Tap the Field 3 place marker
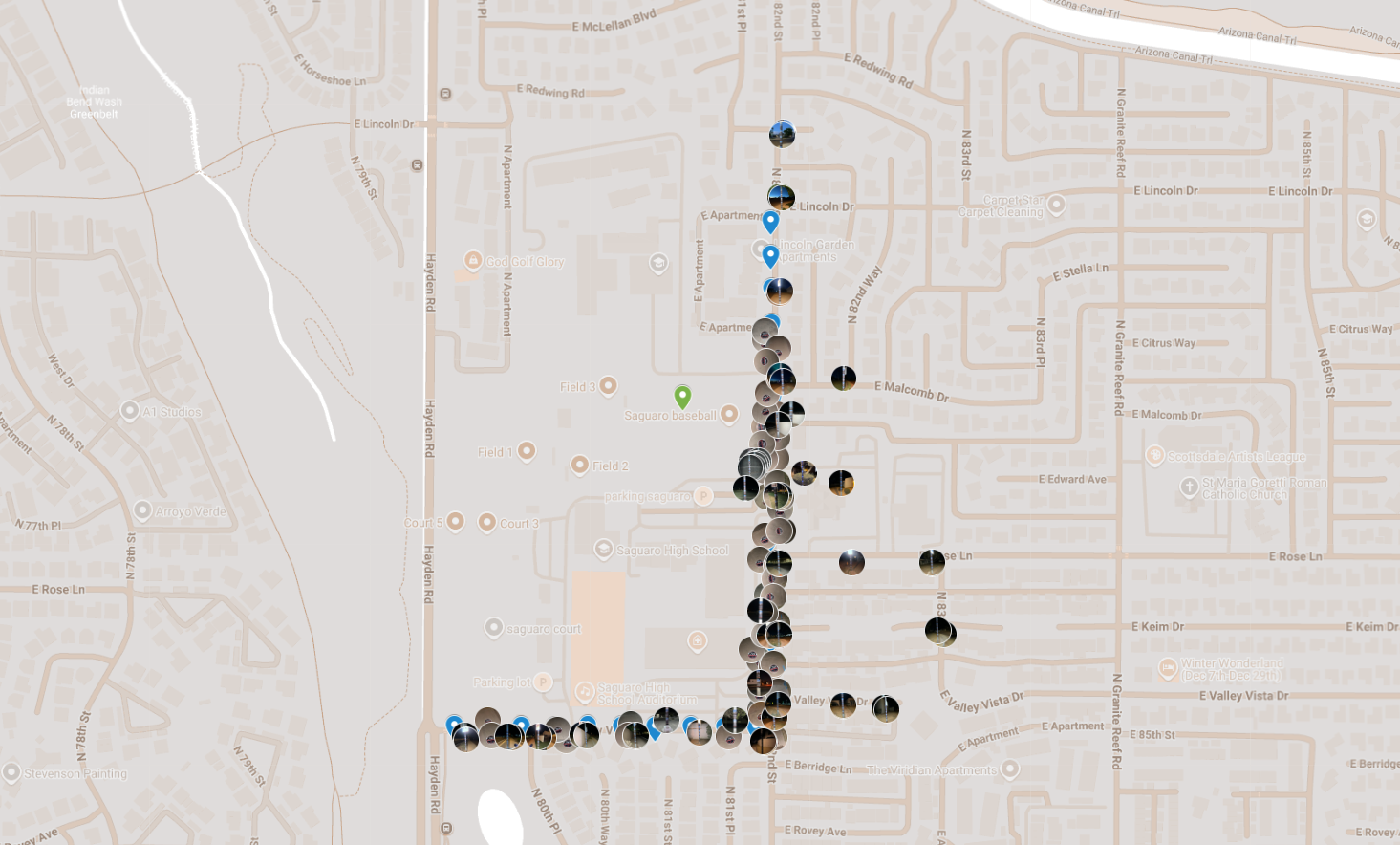This screenshot has width=1400, height=845. 608,386
